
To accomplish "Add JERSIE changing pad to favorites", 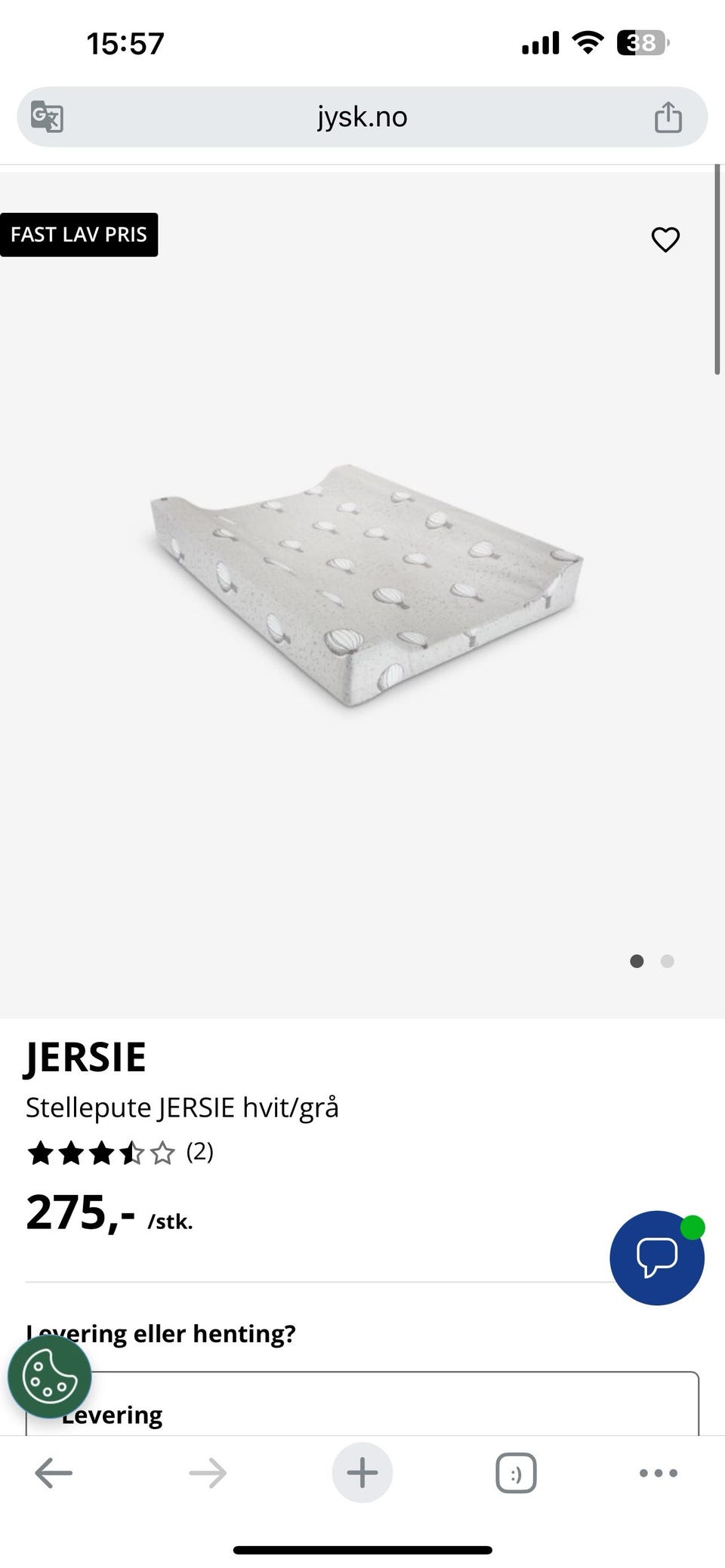I will click(x=665, y=239).
